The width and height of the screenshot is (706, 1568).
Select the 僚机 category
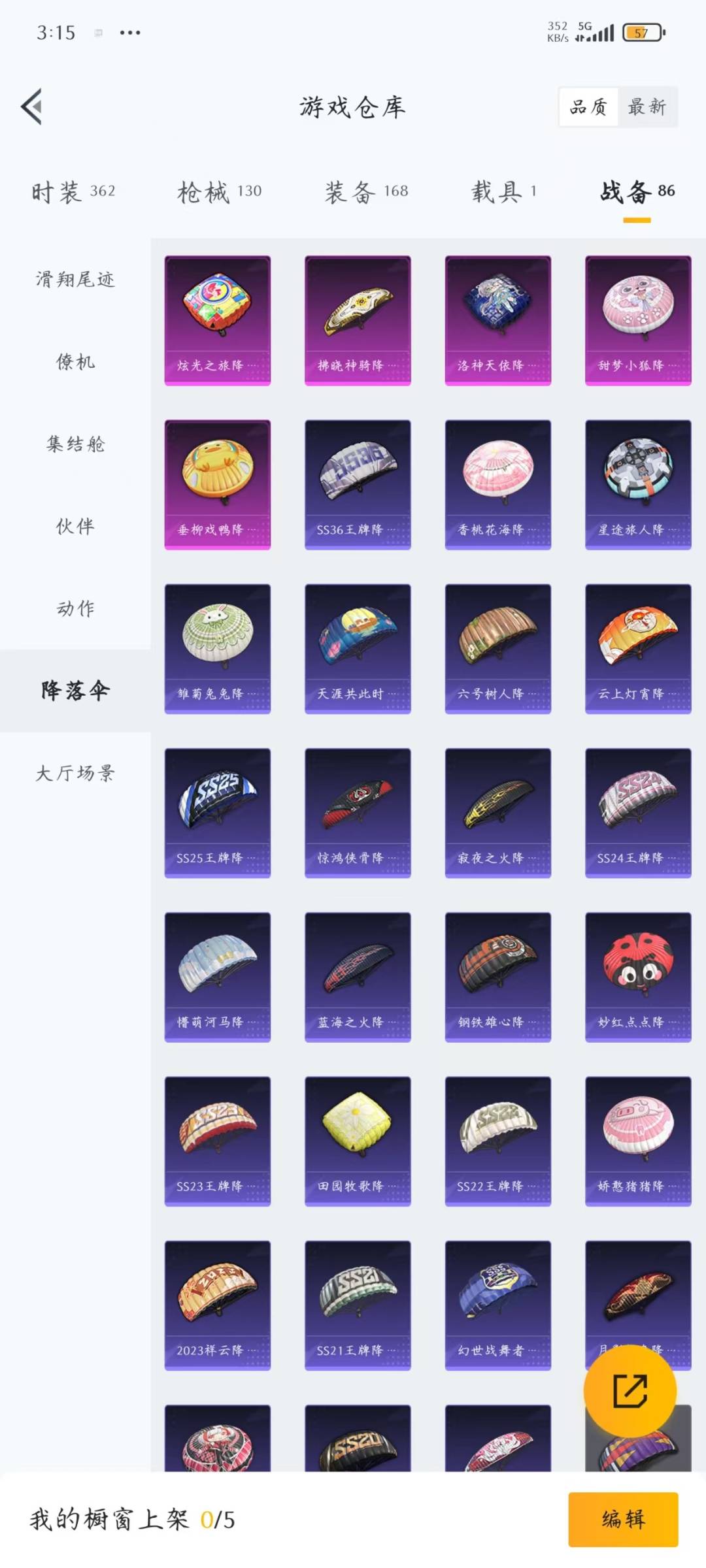75,362
